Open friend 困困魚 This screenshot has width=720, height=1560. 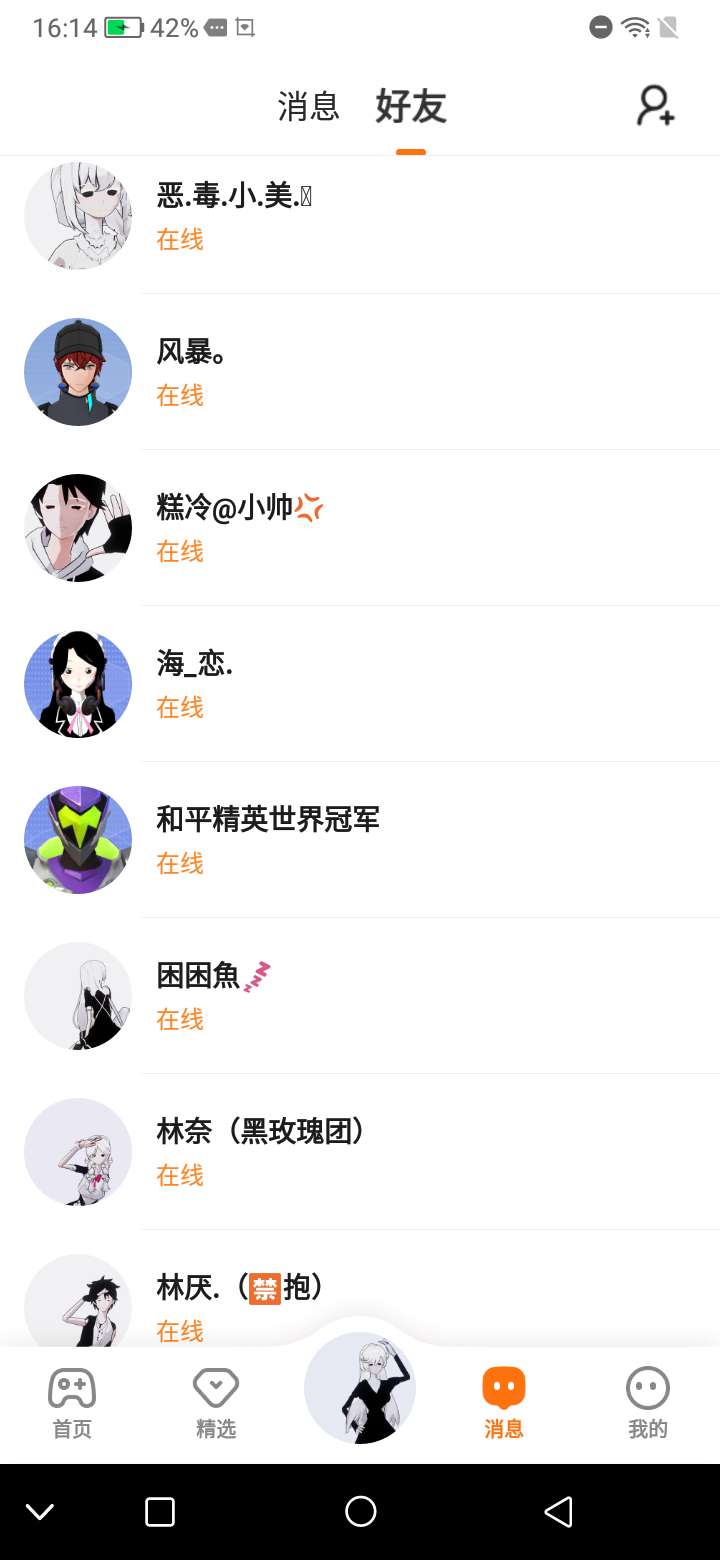coord(360,996)
